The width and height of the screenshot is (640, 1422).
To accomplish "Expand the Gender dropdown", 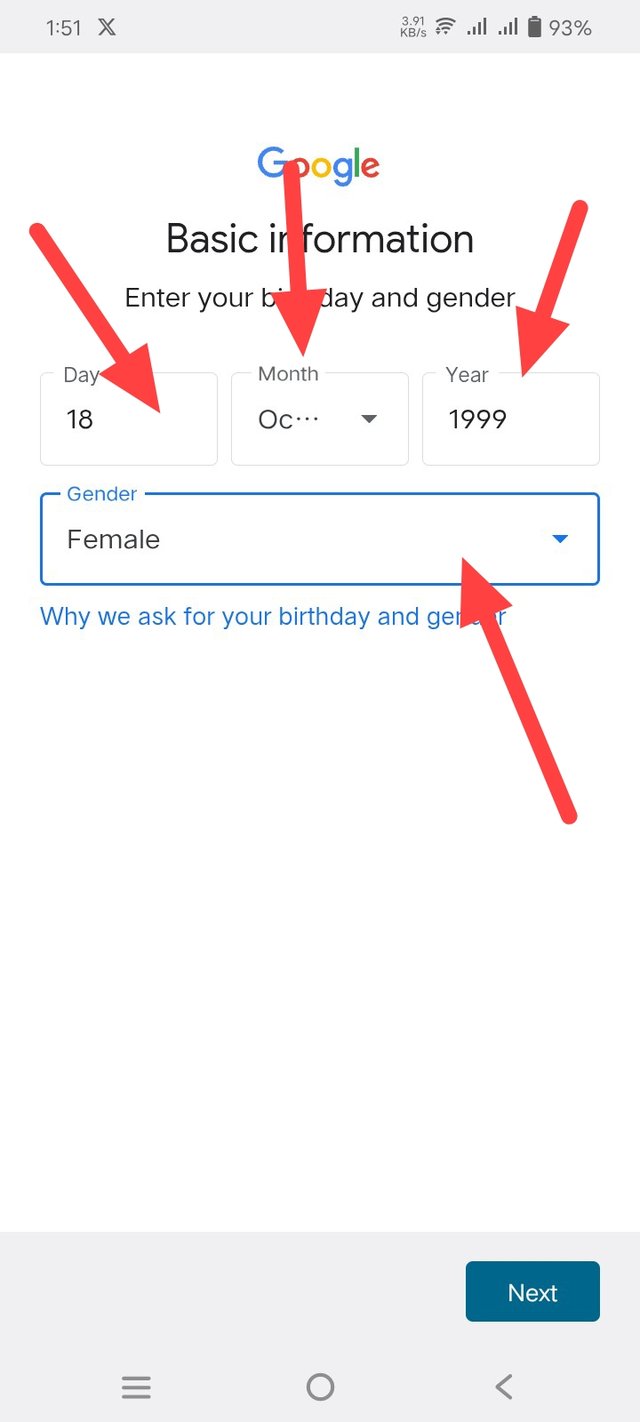I will click(x=319, y=539).
